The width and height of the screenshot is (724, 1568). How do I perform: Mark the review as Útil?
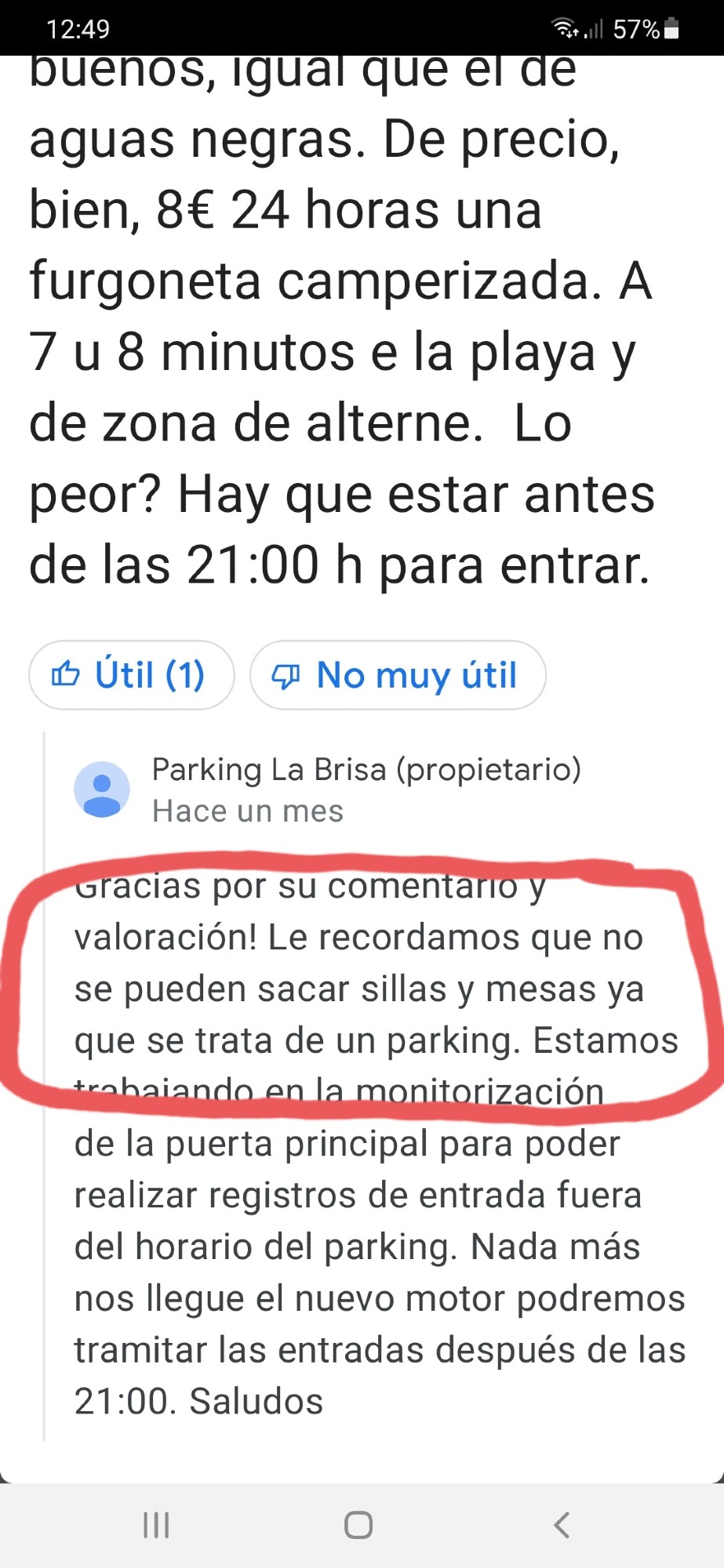(x=132, y=675)
